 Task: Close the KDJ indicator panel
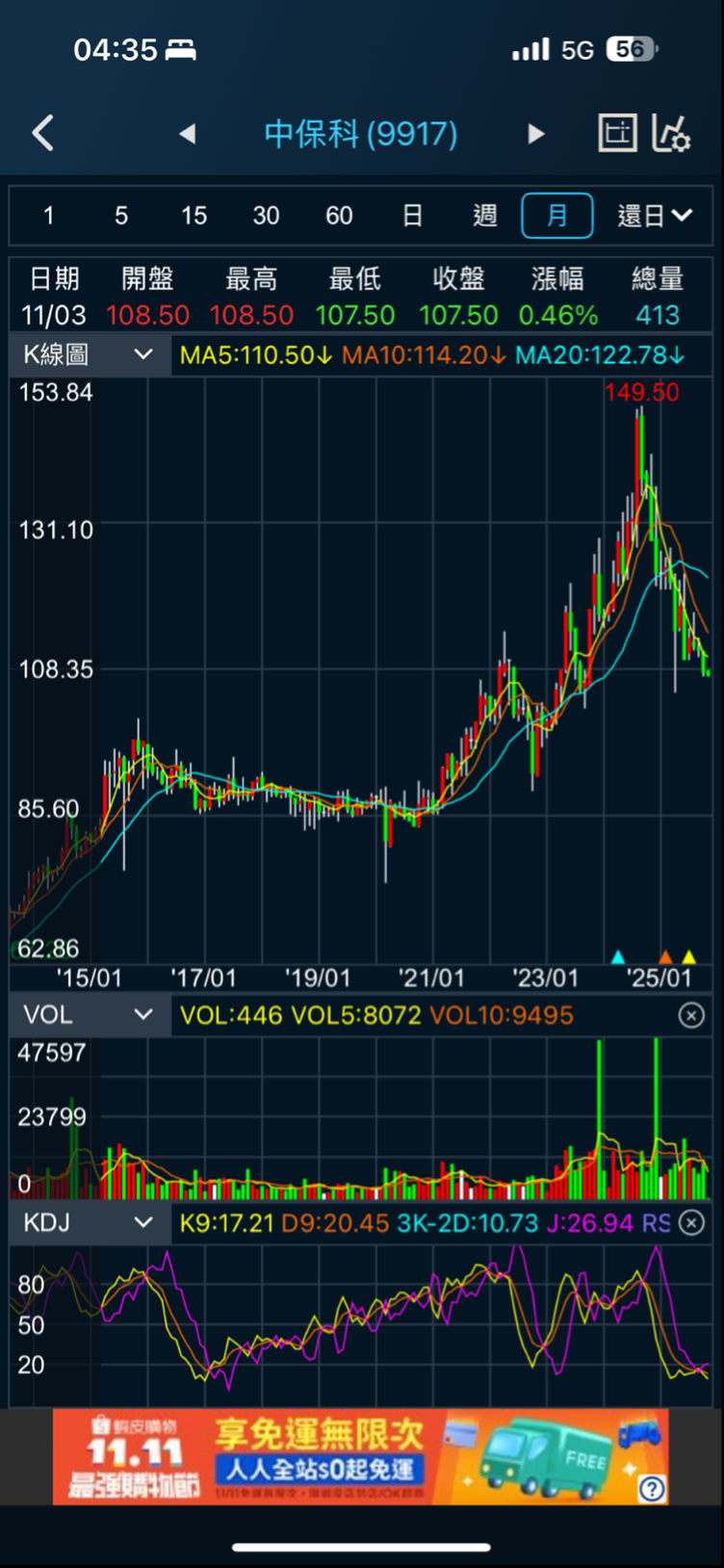(x=691, y=1223)
